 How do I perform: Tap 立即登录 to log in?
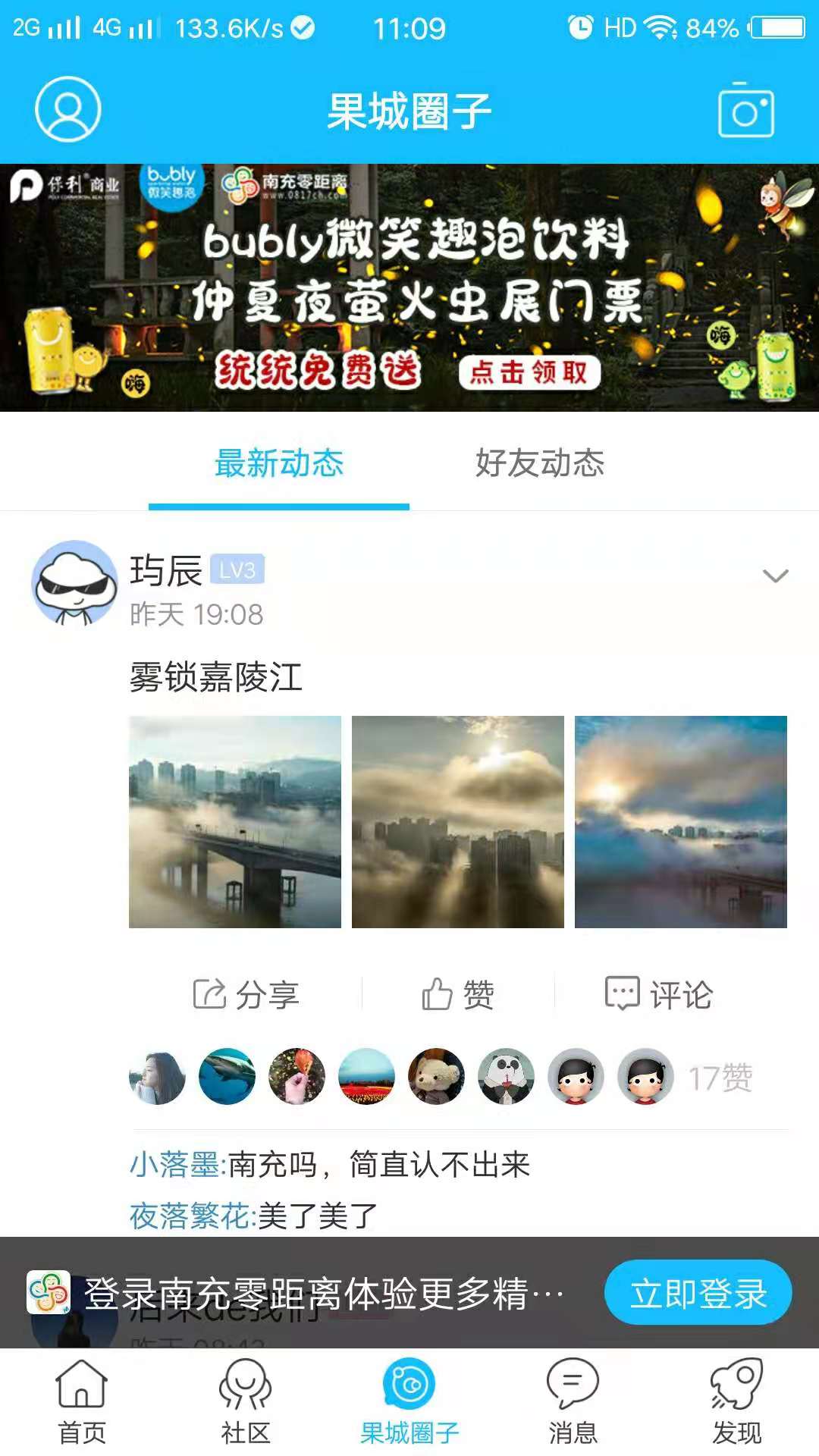(698, 1293)
